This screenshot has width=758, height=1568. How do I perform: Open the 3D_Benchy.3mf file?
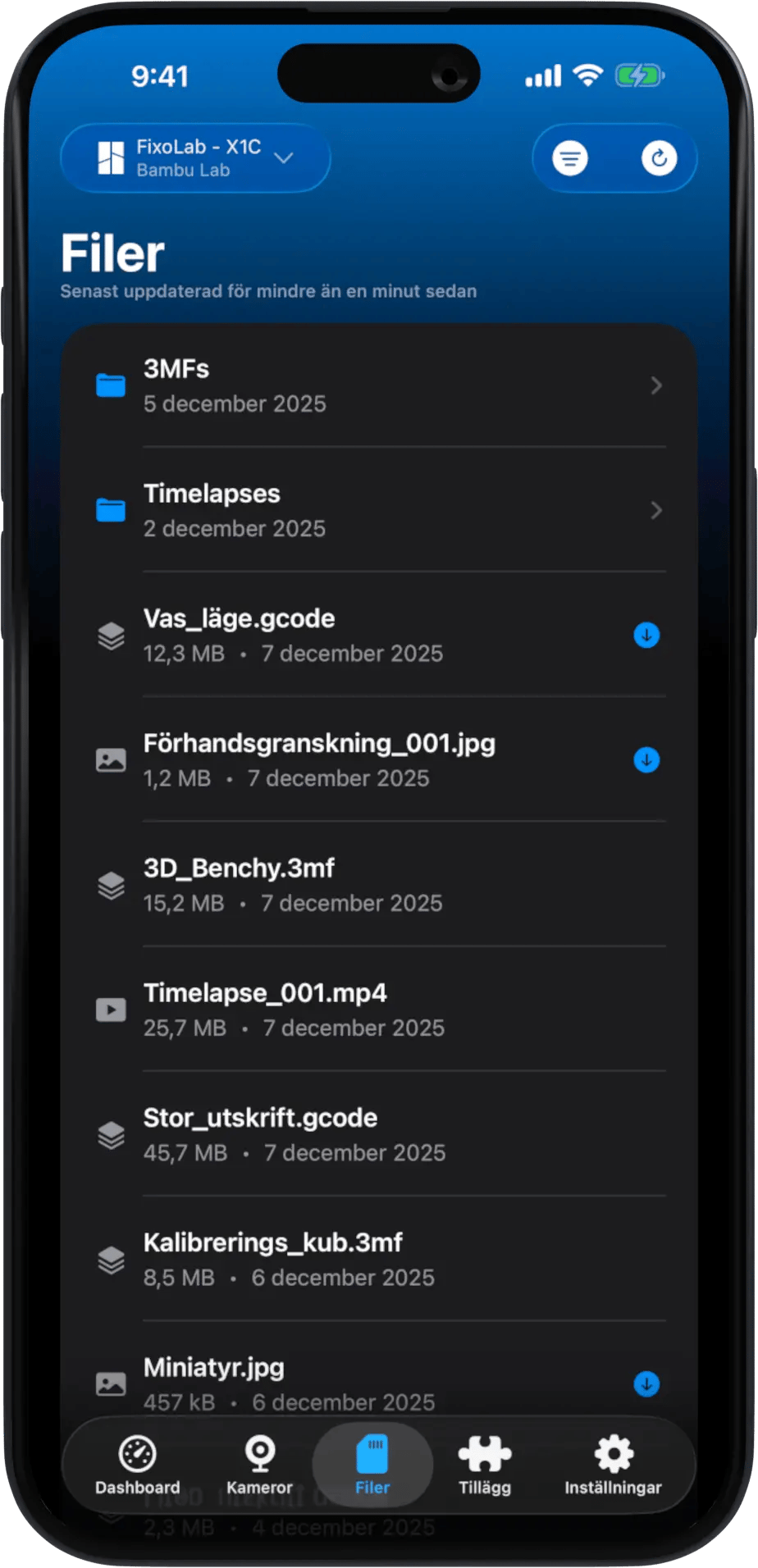click(377, 885)
